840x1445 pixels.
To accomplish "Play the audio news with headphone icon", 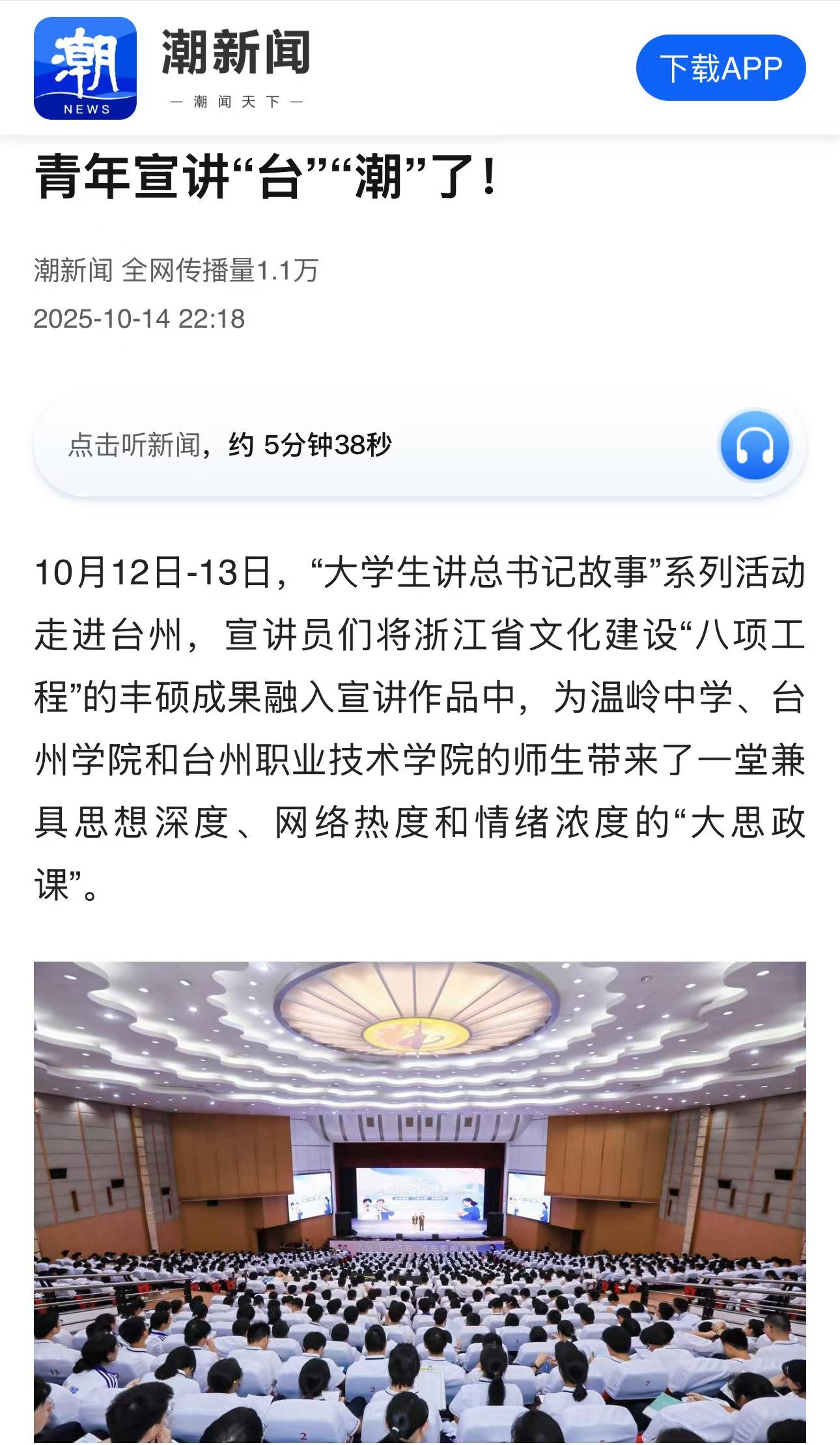I will click(x=754, y=446).
